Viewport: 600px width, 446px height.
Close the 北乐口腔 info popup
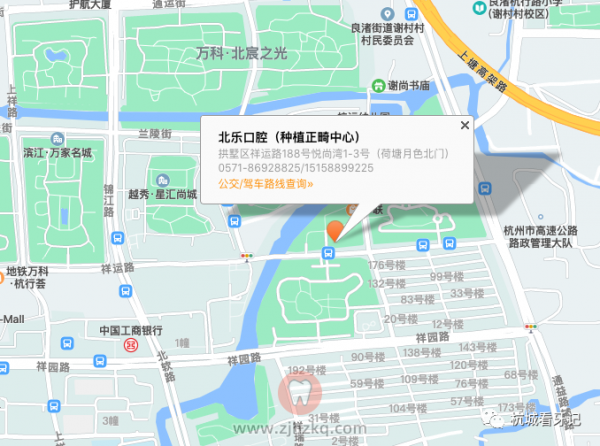(x=464, y=126)
